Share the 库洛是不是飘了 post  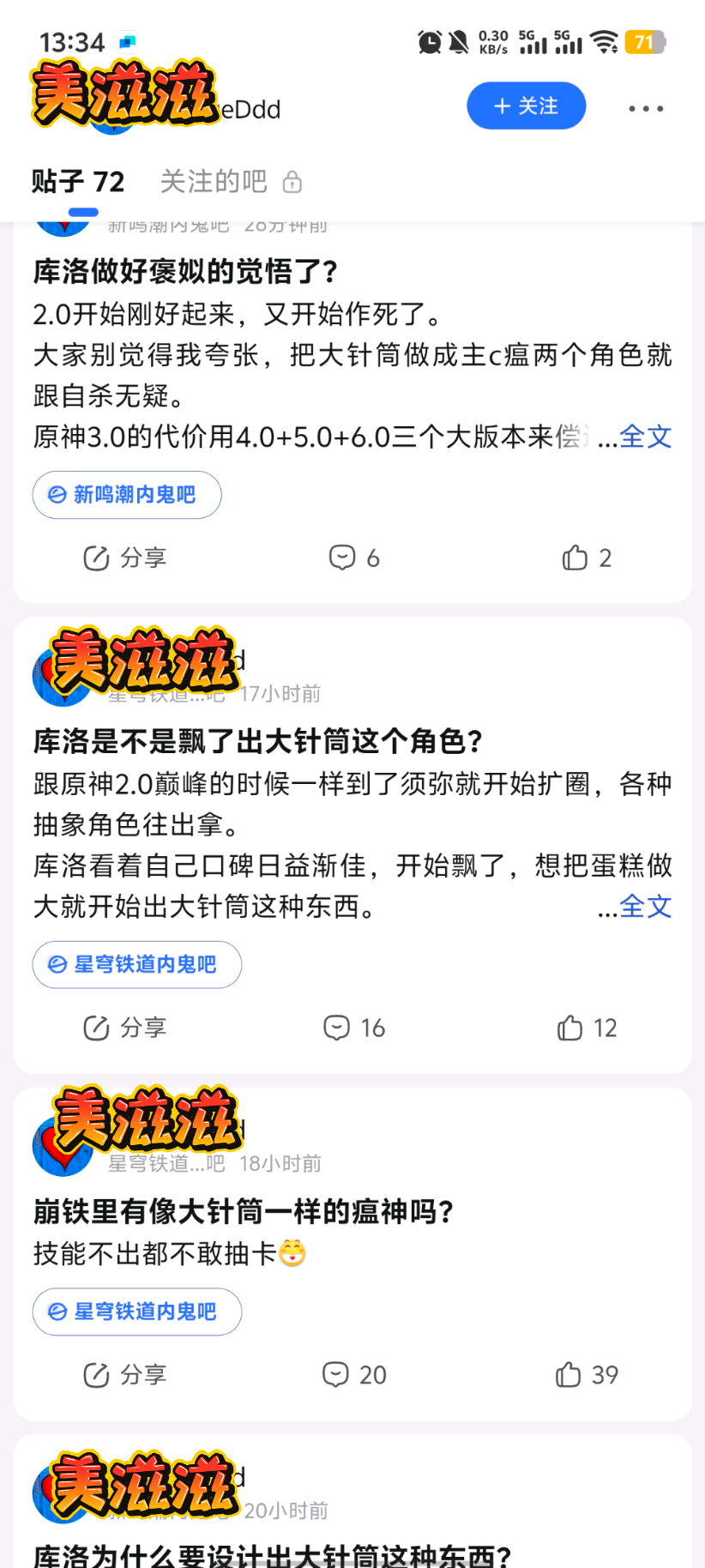124,1028
